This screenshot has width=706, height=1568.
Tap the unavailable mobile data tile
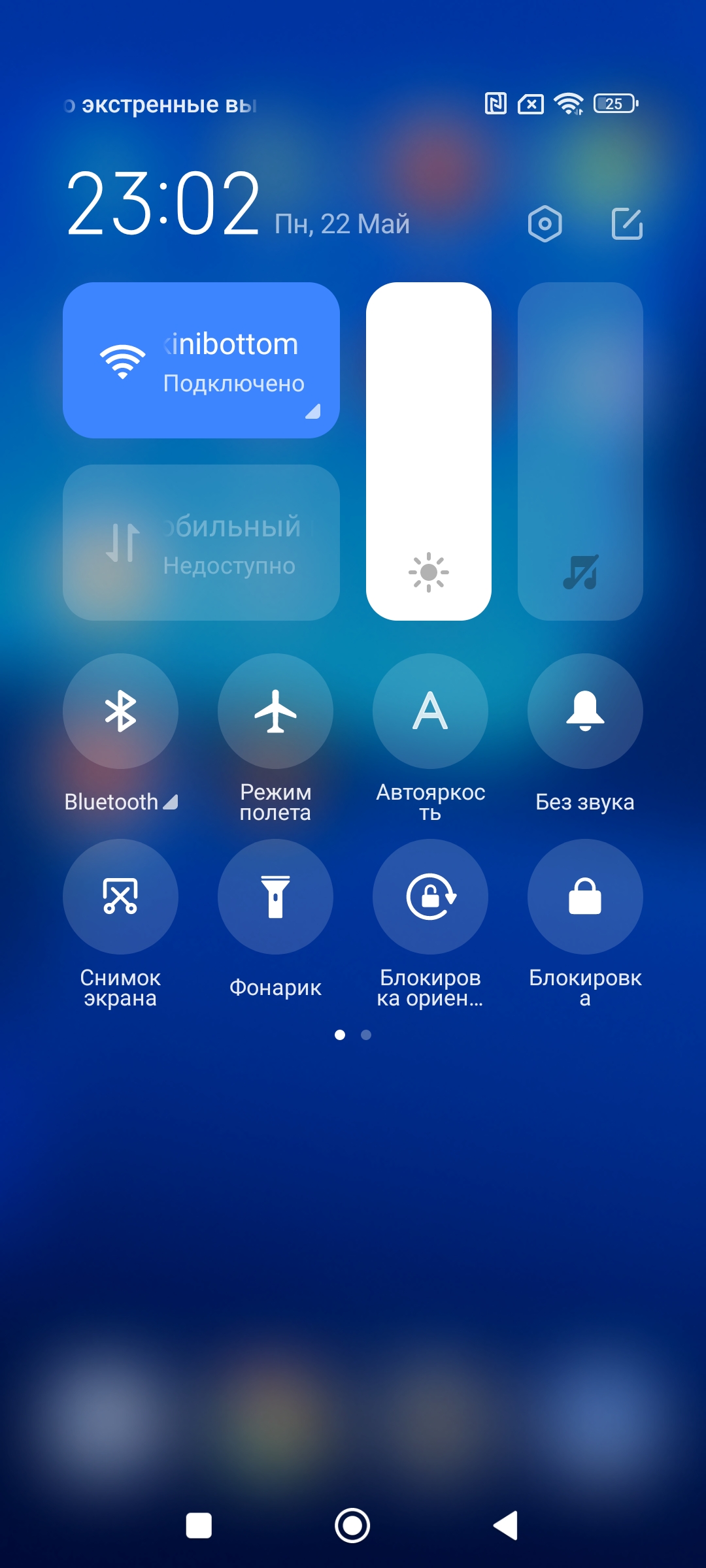[201, 542]
